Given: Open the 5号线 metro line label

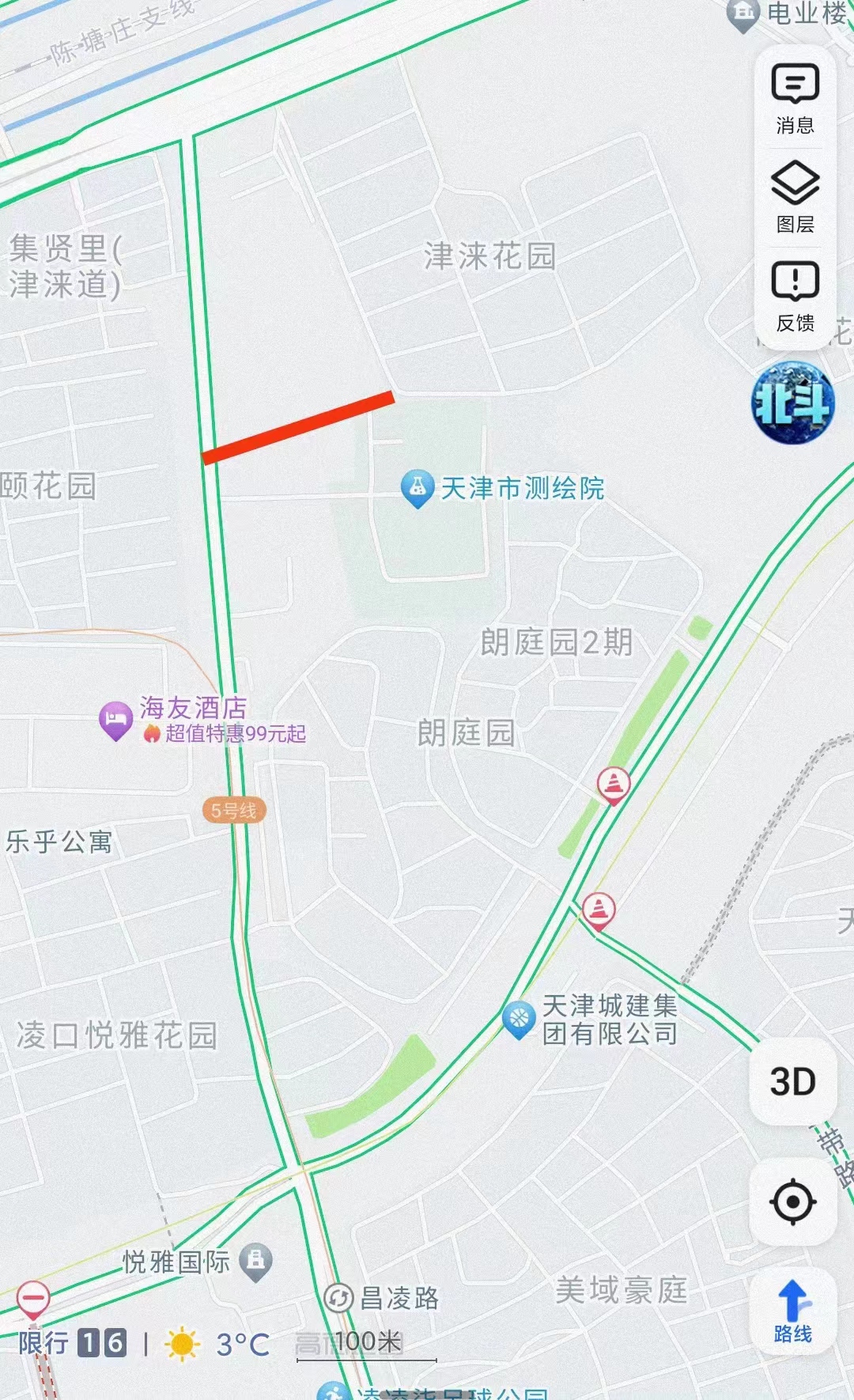Looking at the screenshot, I should point(233,811).
